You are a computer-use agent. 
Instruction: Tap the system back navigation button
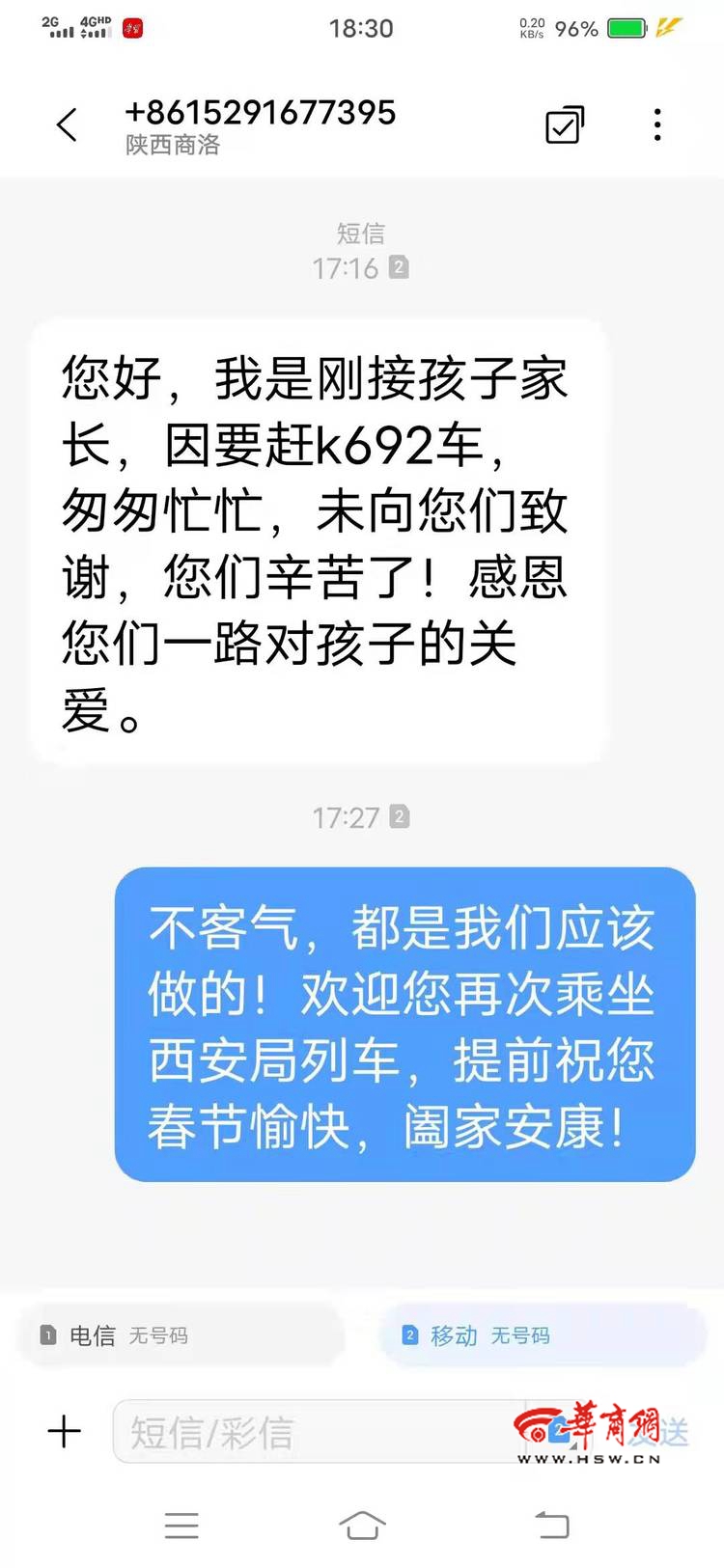(x=552, y=1526)
